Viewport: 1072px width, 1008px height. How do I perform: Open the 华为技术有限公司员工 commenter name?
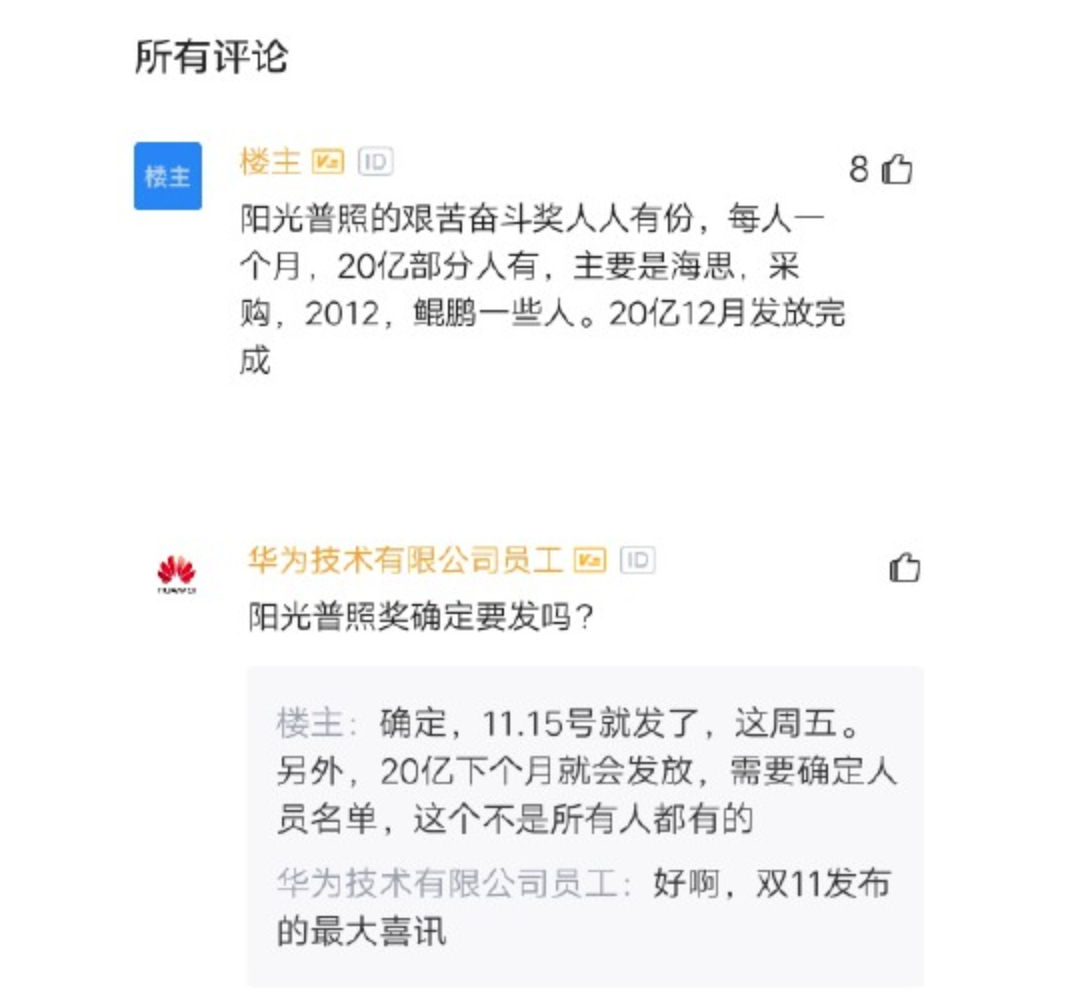406,560
